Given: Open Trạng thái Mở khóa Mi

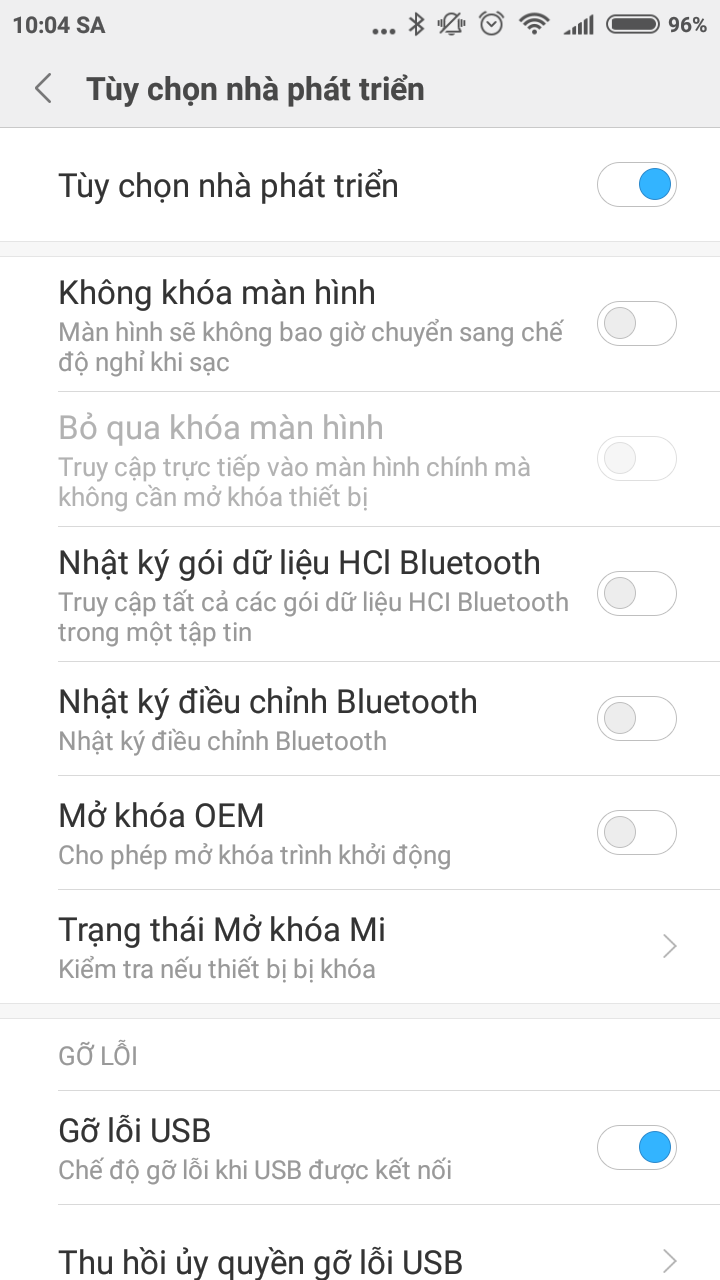Looking at the screenshot, I should click(x=360, y=946).
